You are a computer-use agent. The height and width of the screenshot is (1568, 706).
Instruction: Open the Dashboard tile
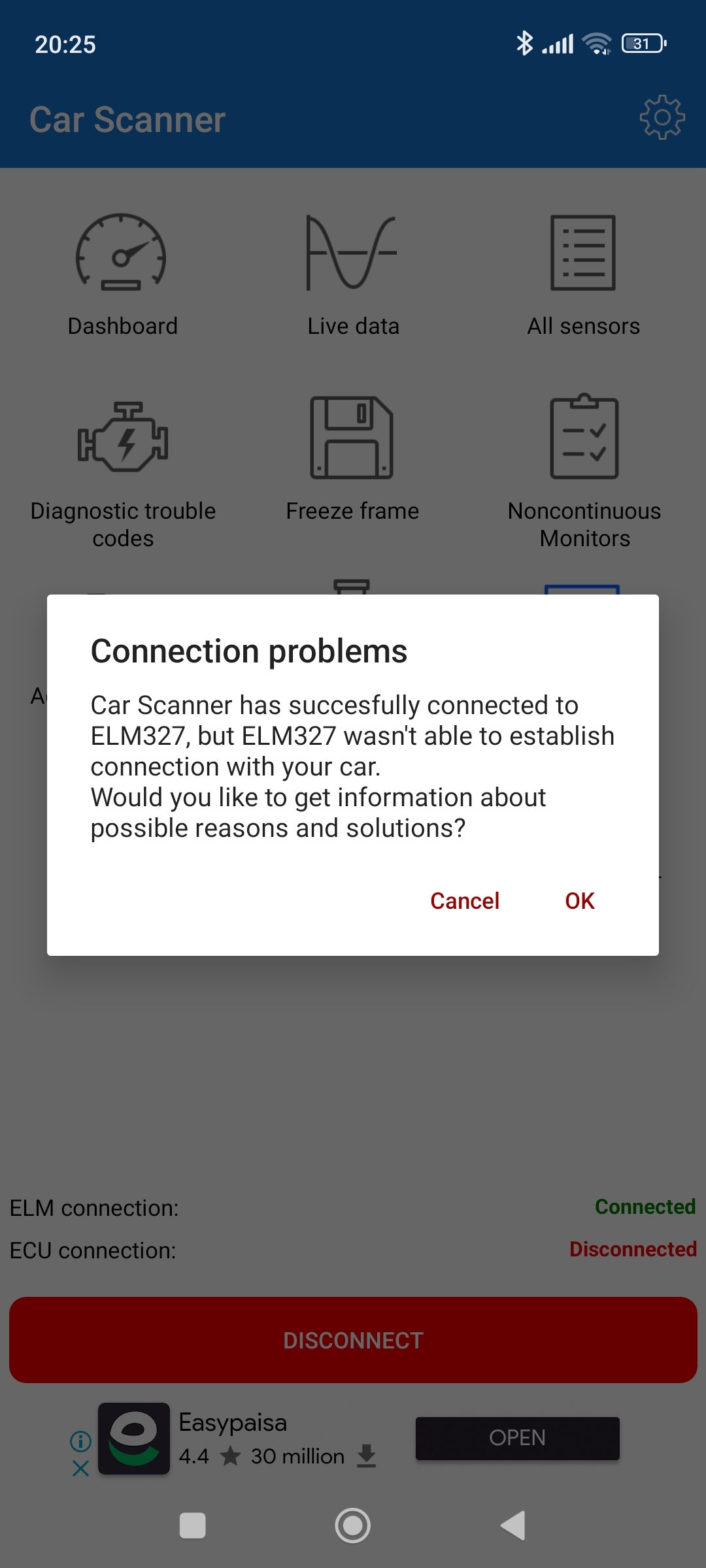(x=122, y=275)
